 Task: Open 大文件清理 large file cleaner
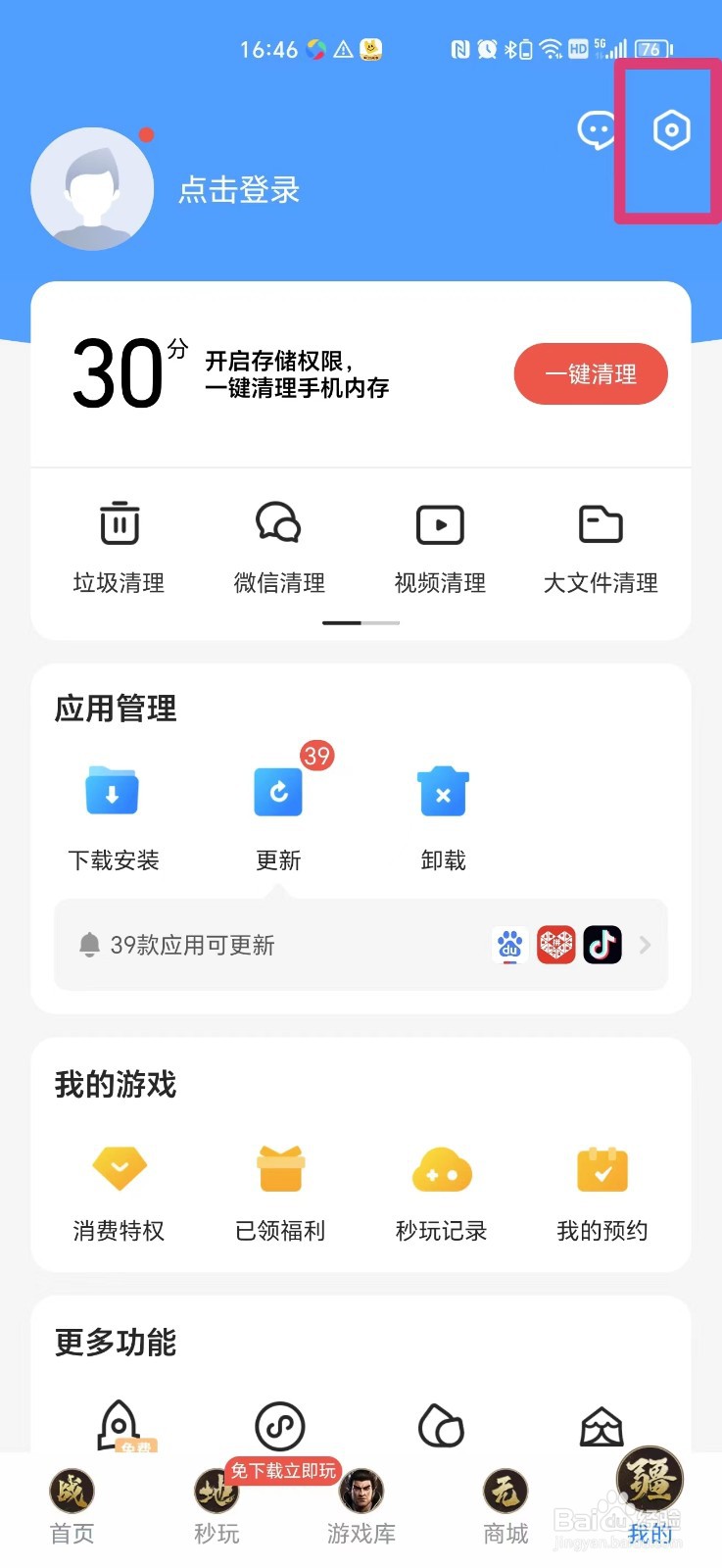coord(601,546)
